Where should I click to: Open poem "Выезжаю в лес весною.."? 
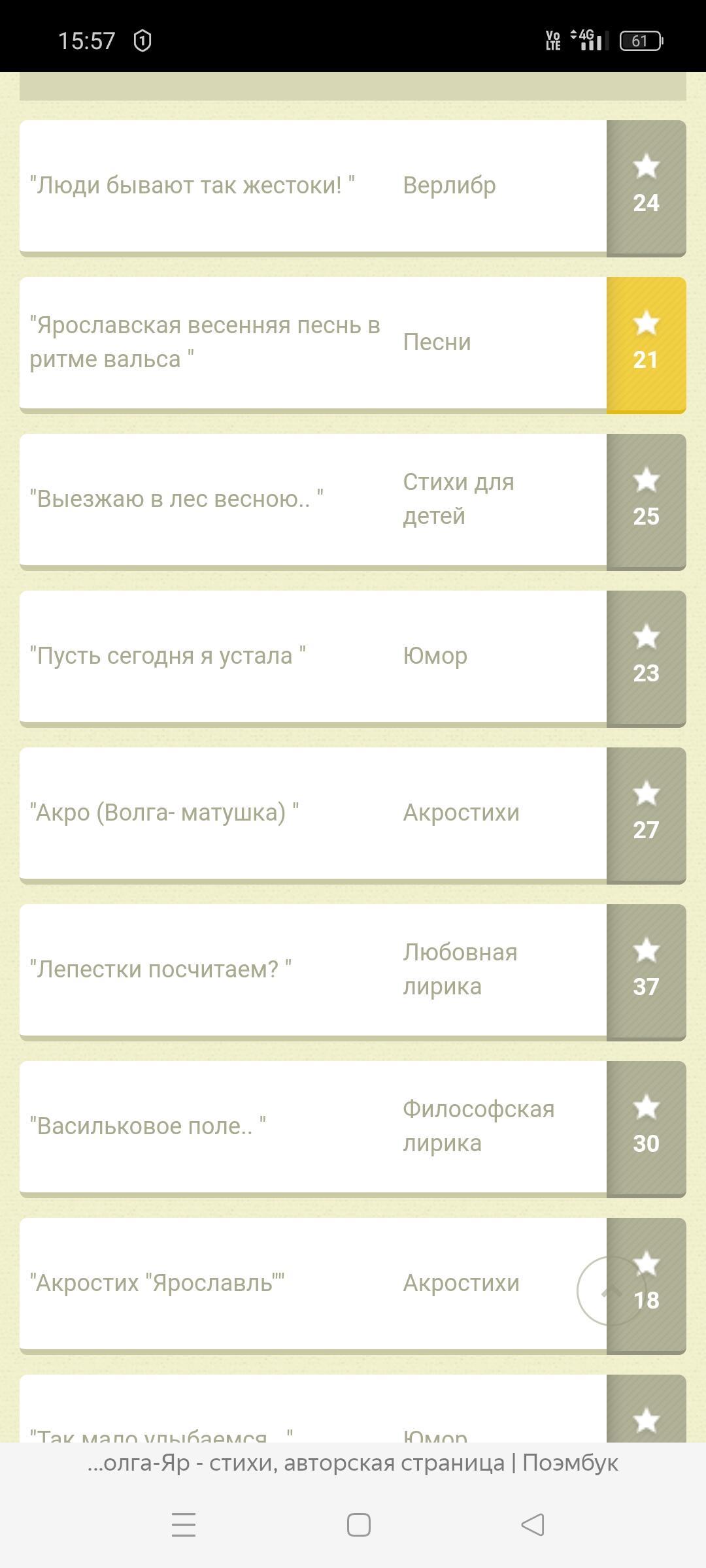pos(176,499)
